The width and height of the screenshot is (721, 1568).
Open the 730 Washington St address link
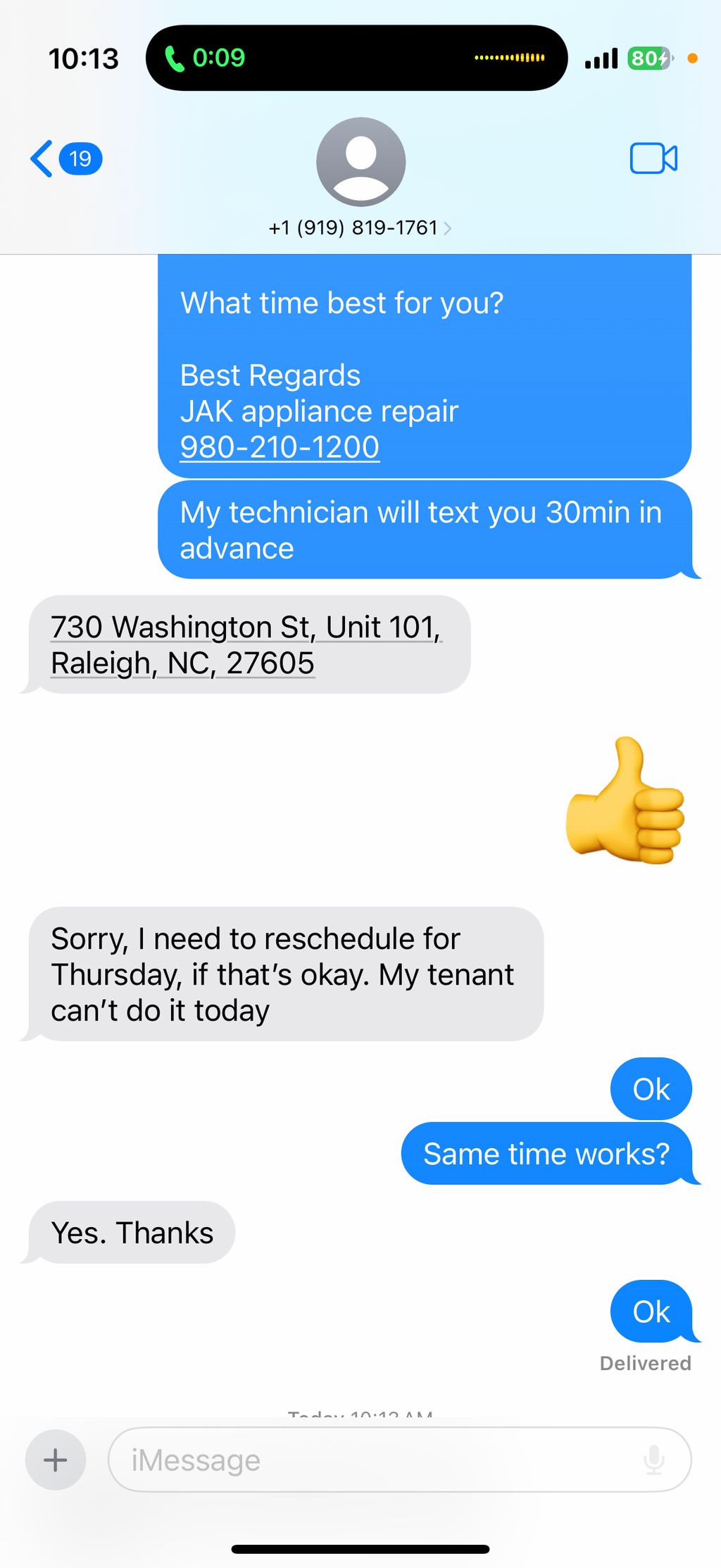[x=245, y=645]
